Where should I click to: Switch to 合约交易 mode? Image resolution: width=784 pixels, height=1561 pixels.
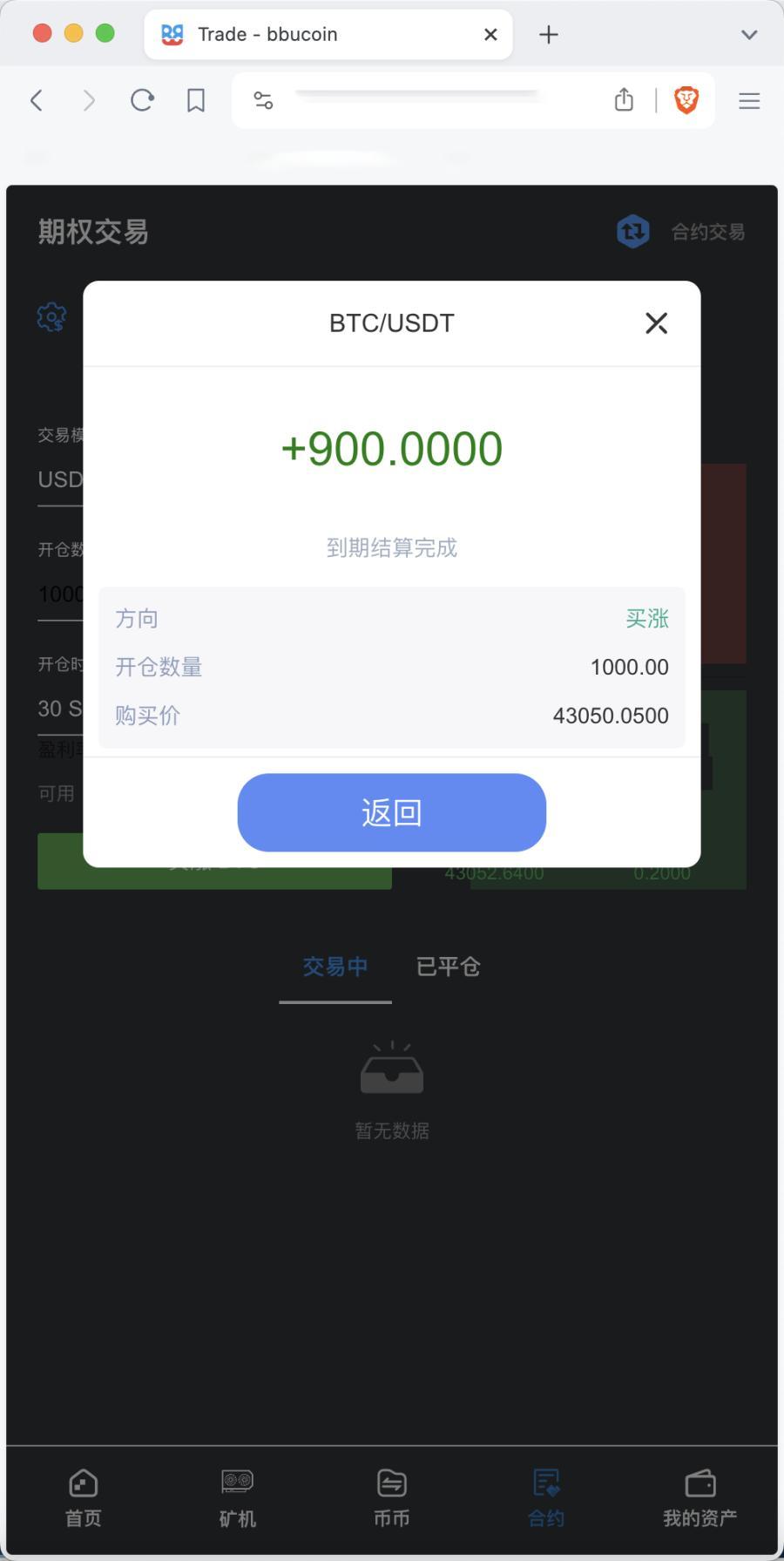(681, 232)
